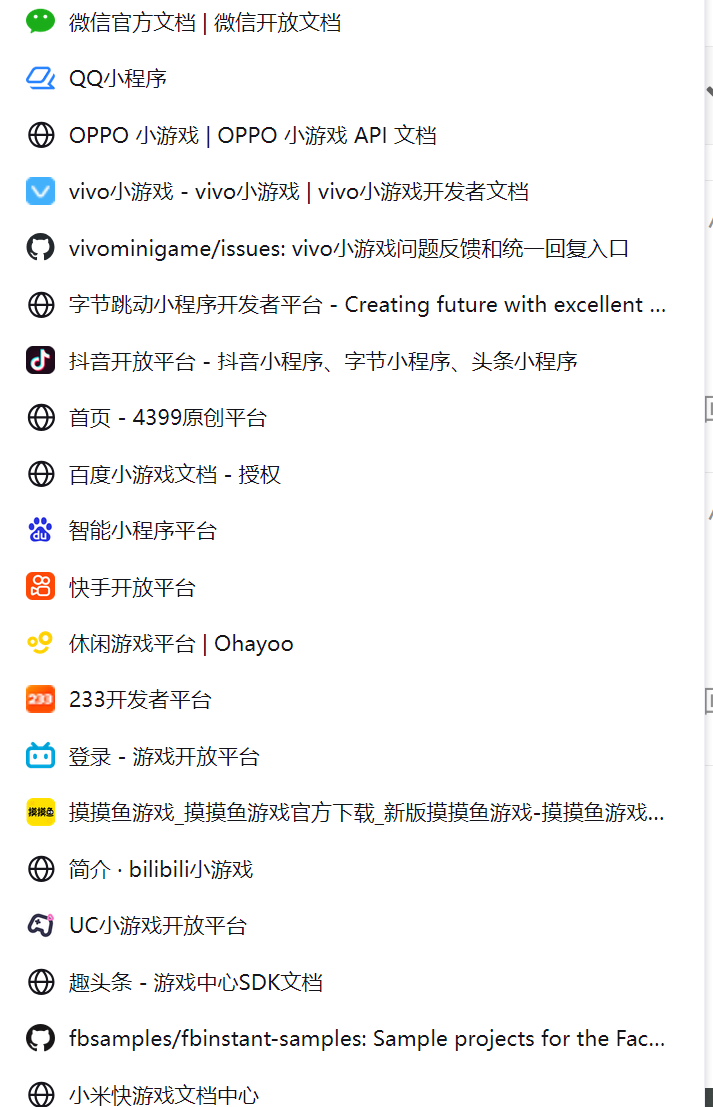Open 233开发者平台 bookmark
This screenshot has height=1107, width=713.
coord(140,700)
